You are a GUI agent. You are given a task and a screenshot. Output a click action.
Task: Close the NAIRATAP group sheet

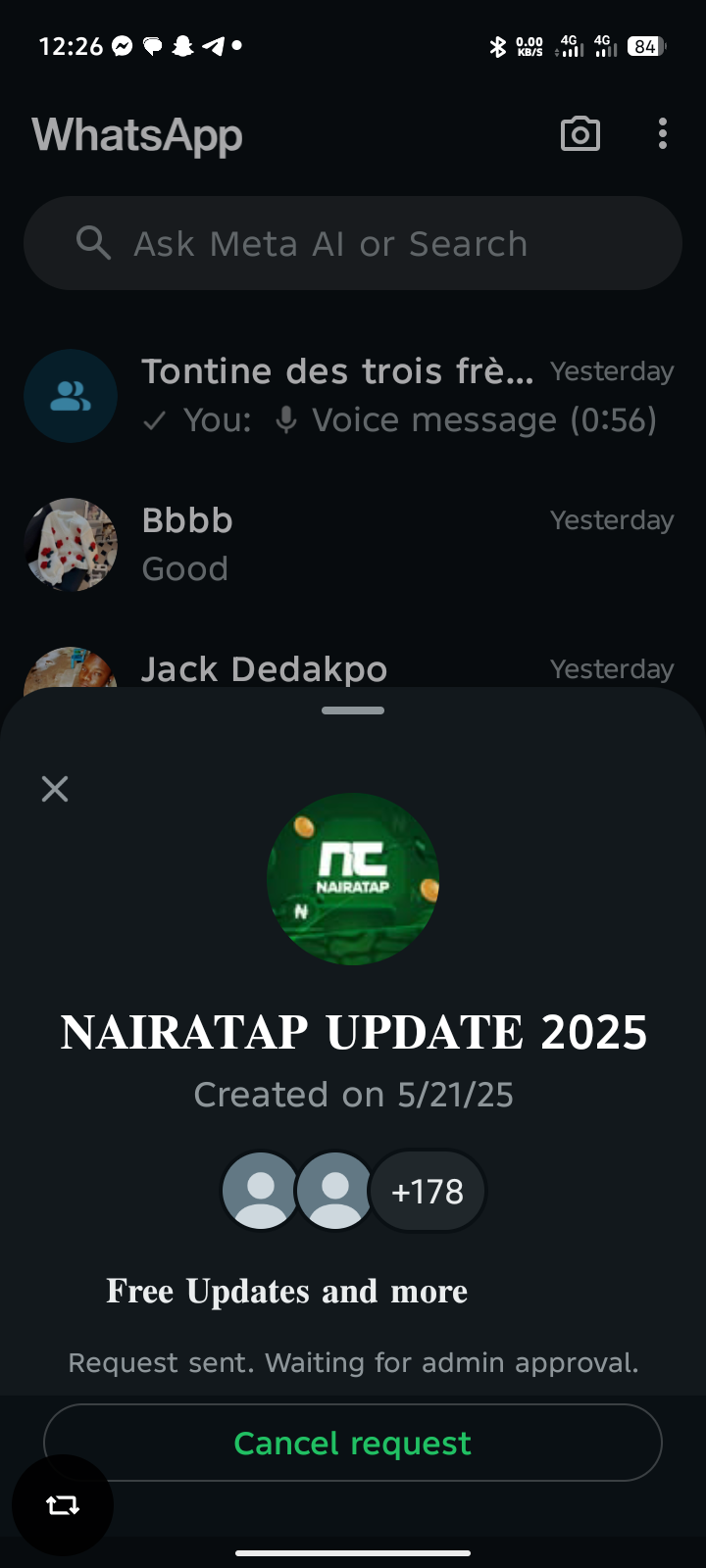[x=55, y=789]
